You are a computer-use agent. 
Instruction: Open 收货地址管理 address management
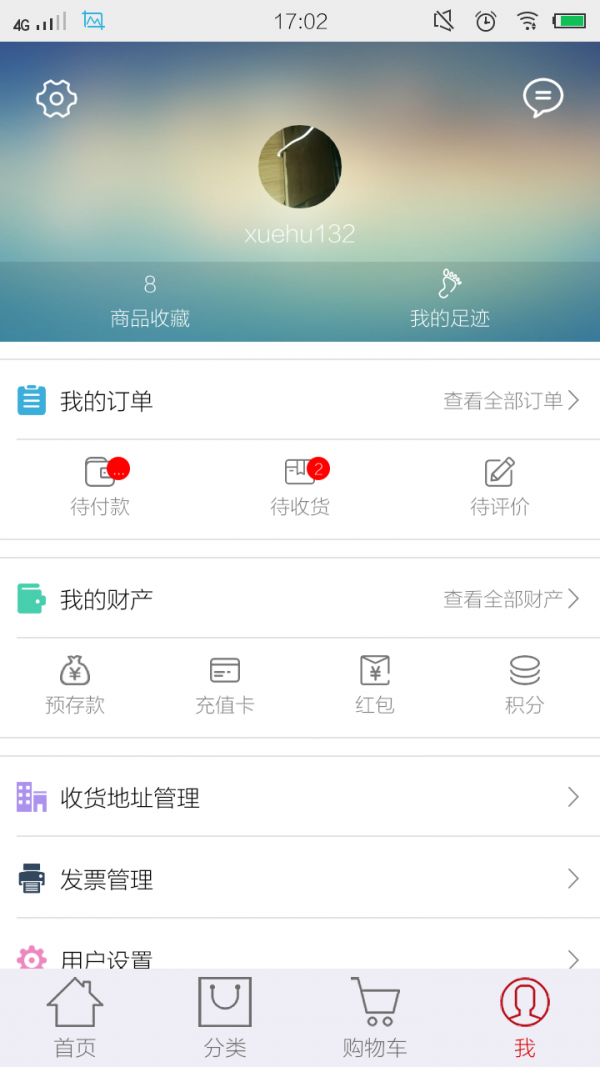click(x=300, y=797)
